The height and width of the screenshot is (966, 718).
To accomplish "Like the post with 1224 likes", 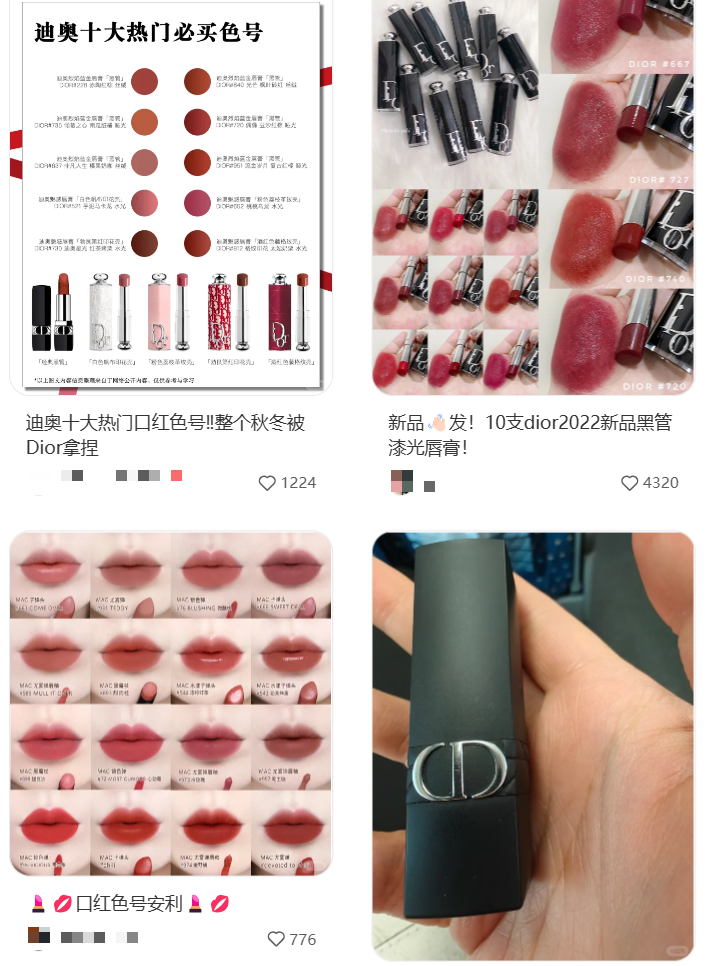I will [x=267, y=483].
